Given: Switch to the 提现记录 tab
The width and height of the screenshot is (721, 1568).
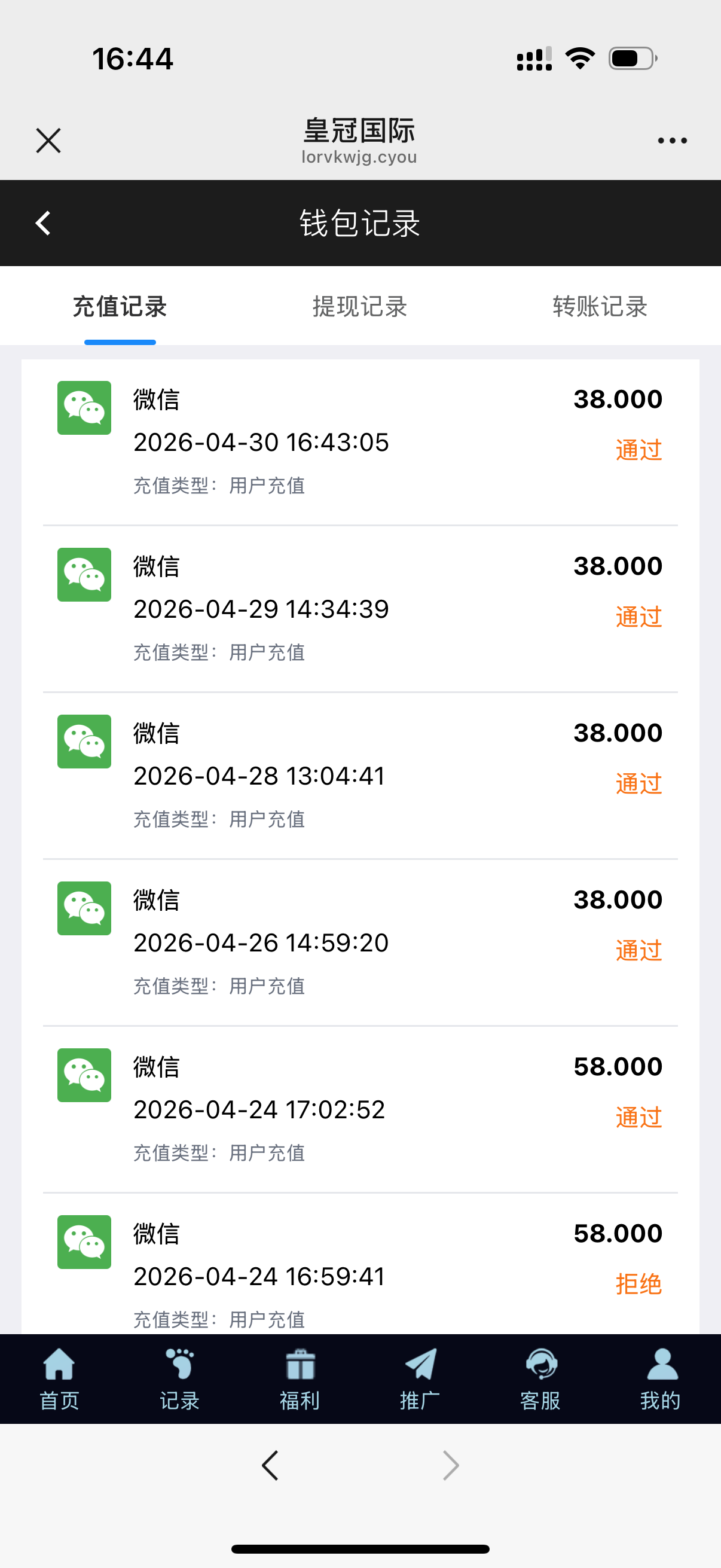Looking at the screenshot, I should point(359,307).
